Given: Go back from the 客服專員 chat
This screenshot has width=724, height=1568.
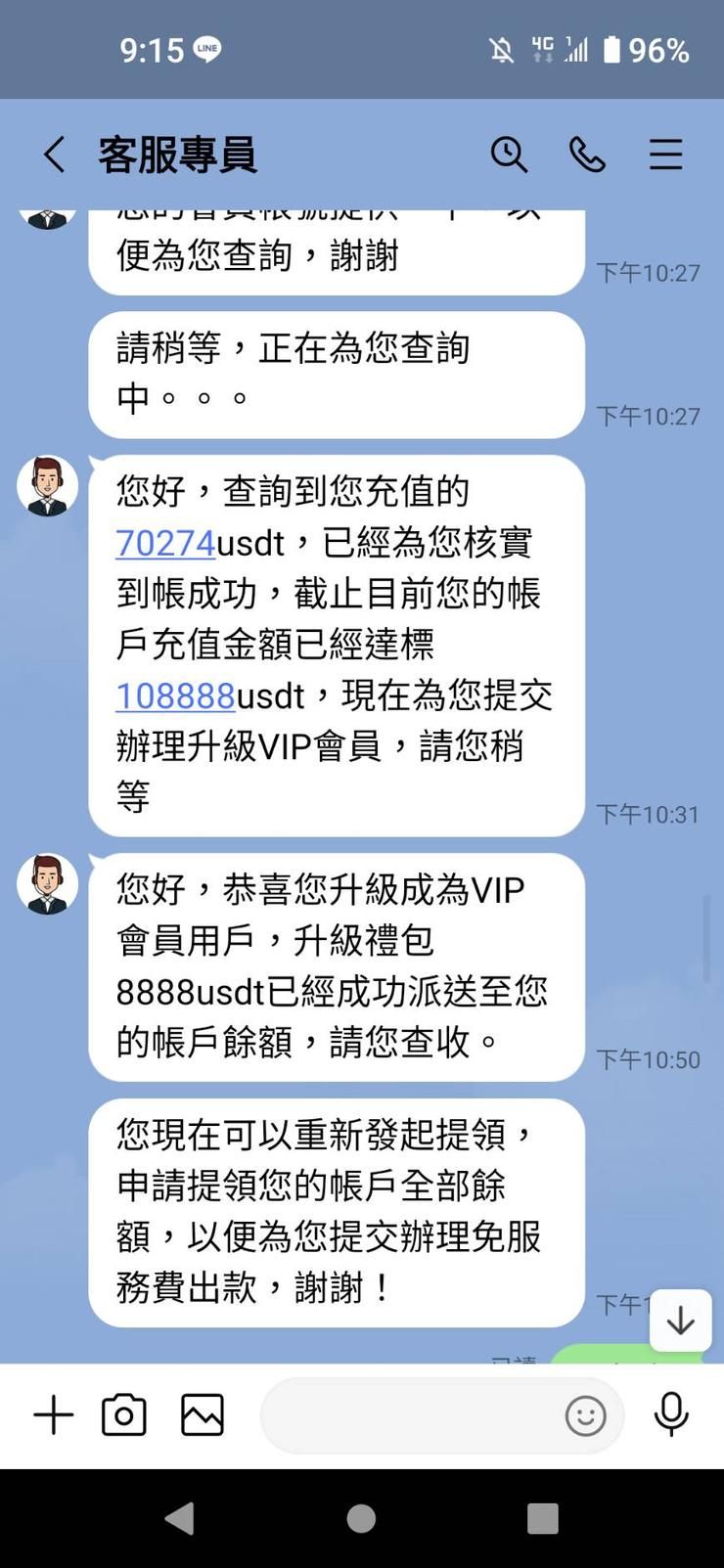Looking at the screenshot, I should (55, 155).
